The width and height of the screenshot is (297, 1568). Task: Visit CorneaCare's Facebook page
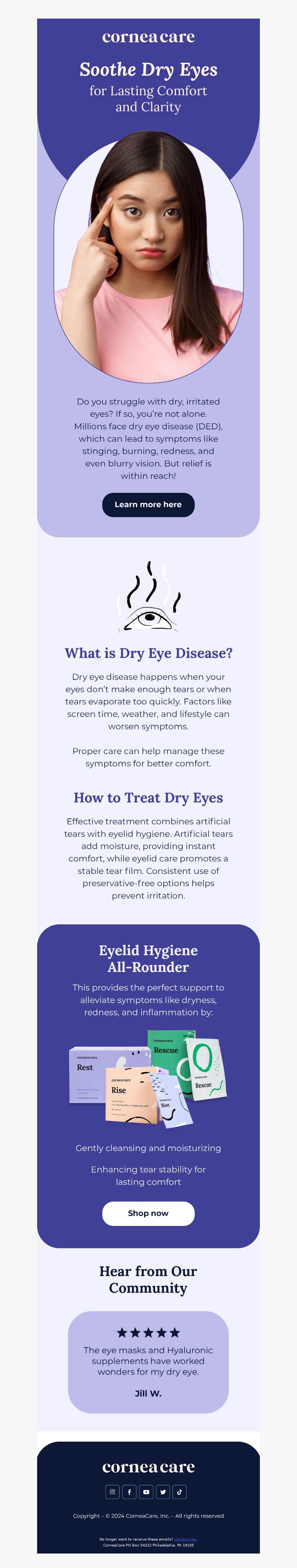129,1492
